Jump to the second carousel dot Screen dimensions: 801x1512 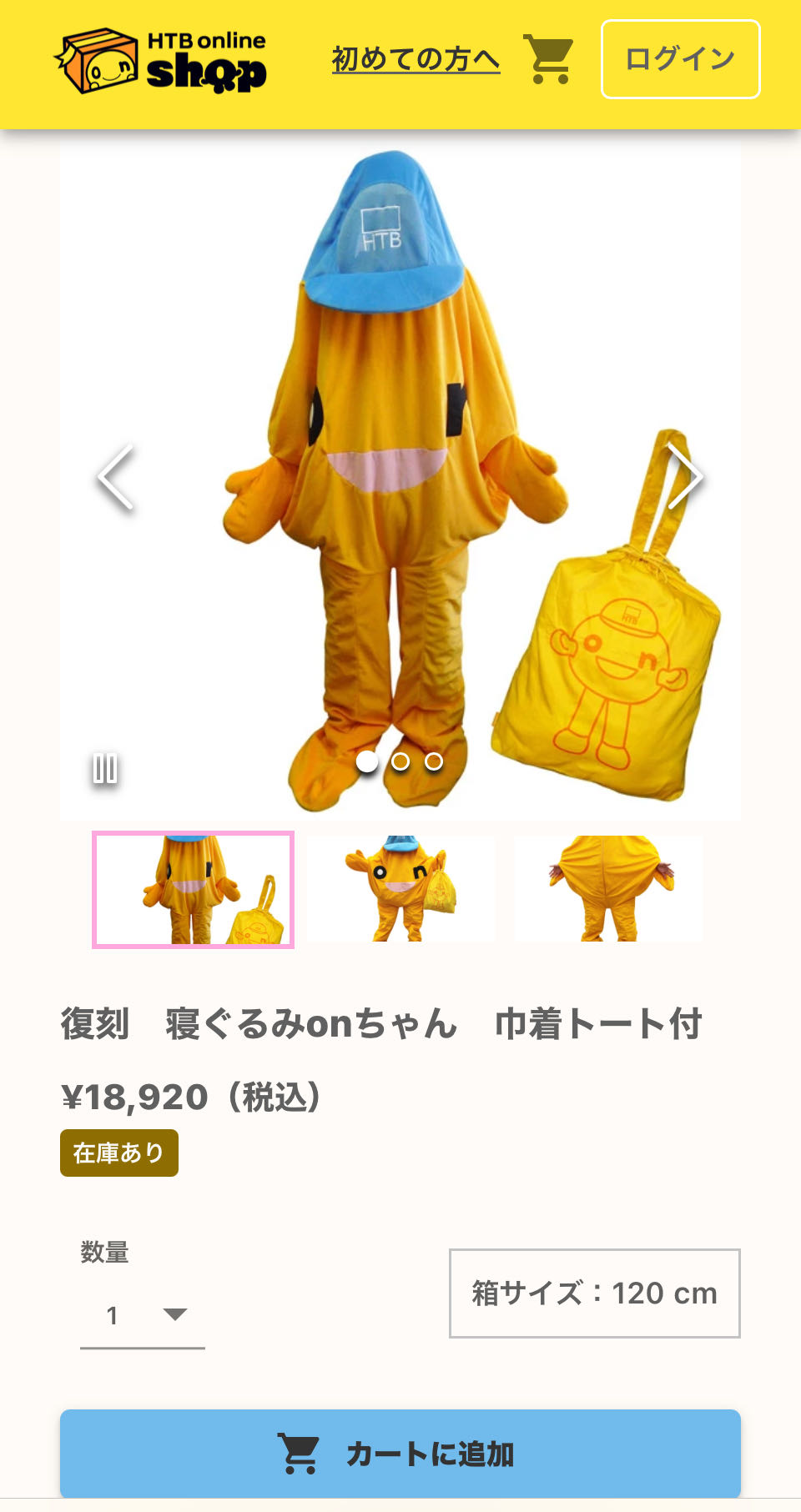click(x=400, y=761)
